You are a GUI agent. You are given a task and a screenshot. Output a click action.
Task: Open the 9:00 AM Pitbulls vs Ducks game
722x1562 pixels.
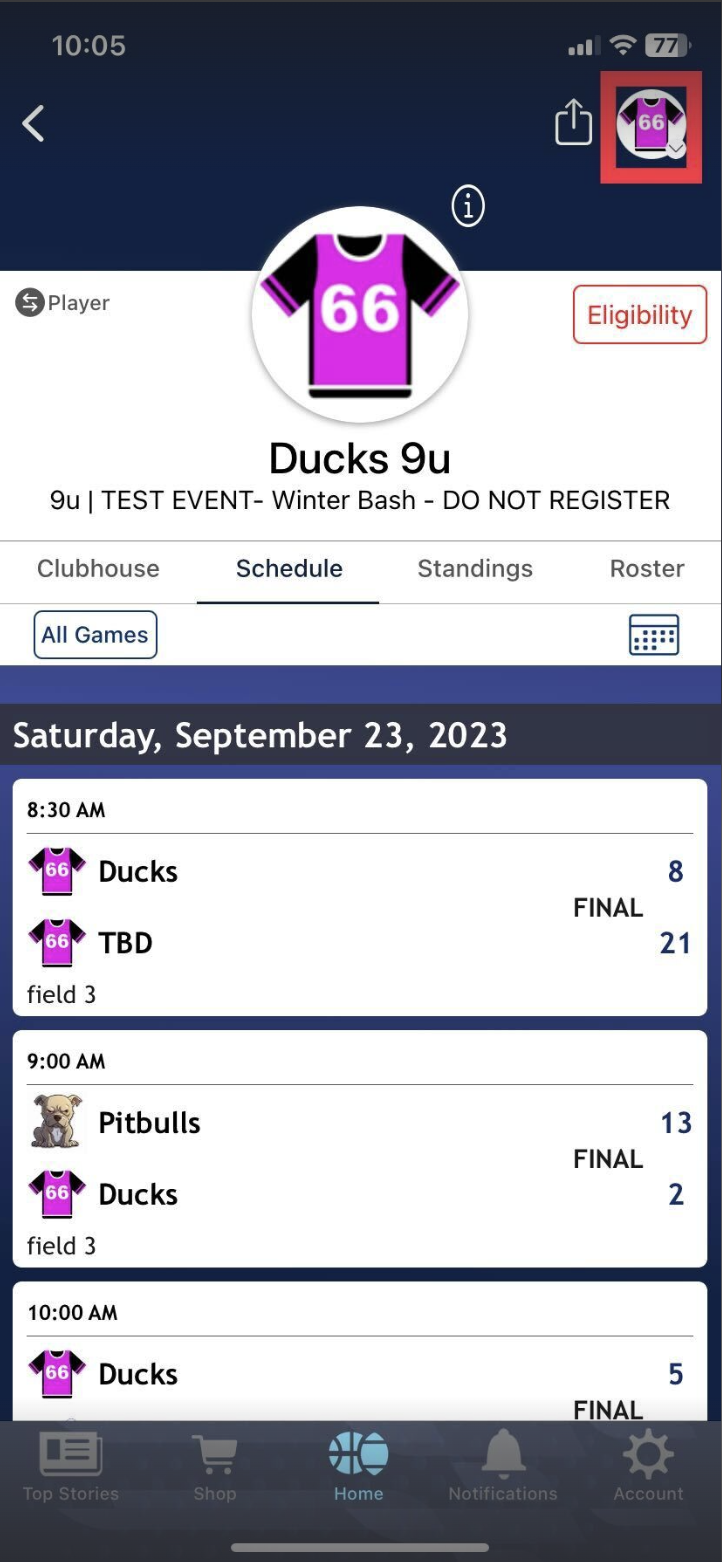(360, 1149)
